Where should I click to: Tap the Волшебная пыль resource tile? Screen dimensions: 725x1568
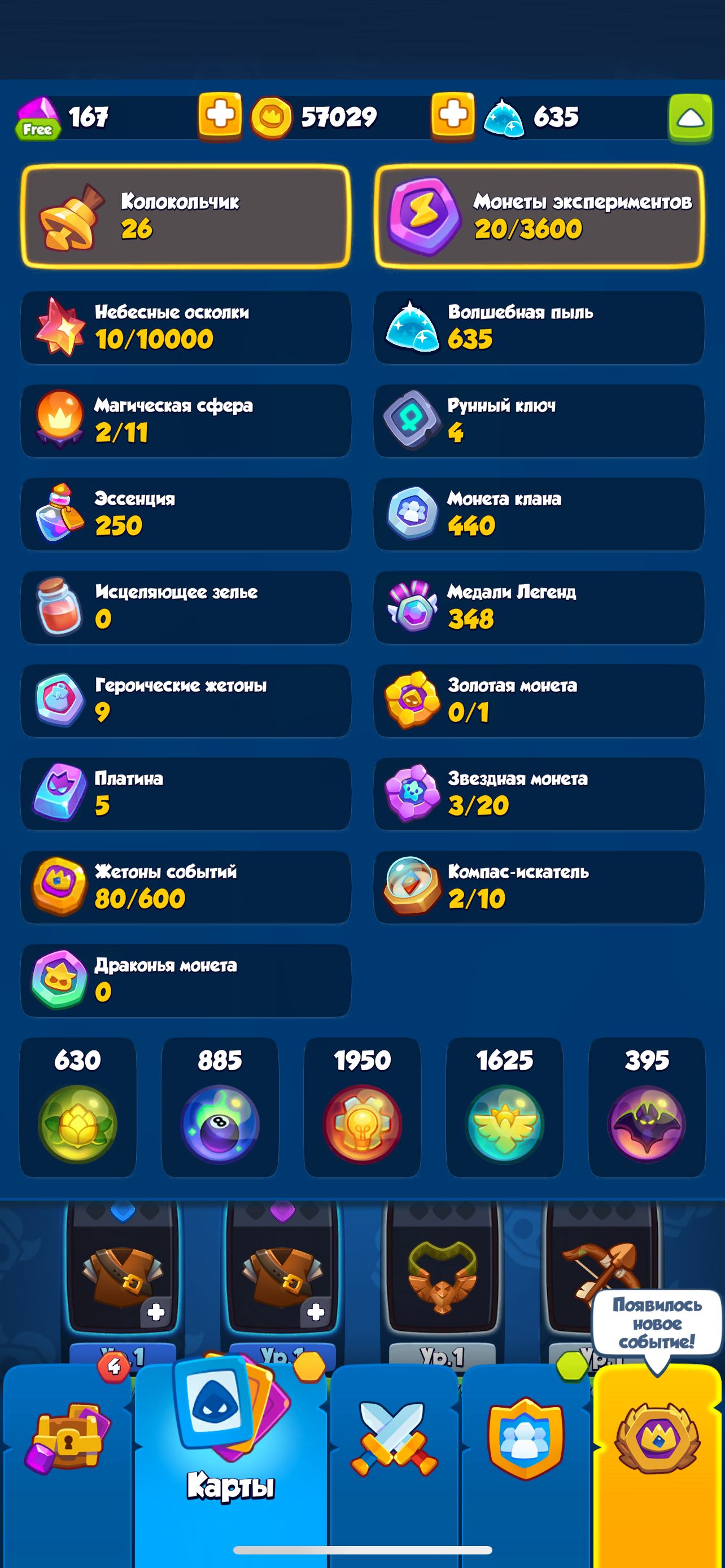click(539, 327)
